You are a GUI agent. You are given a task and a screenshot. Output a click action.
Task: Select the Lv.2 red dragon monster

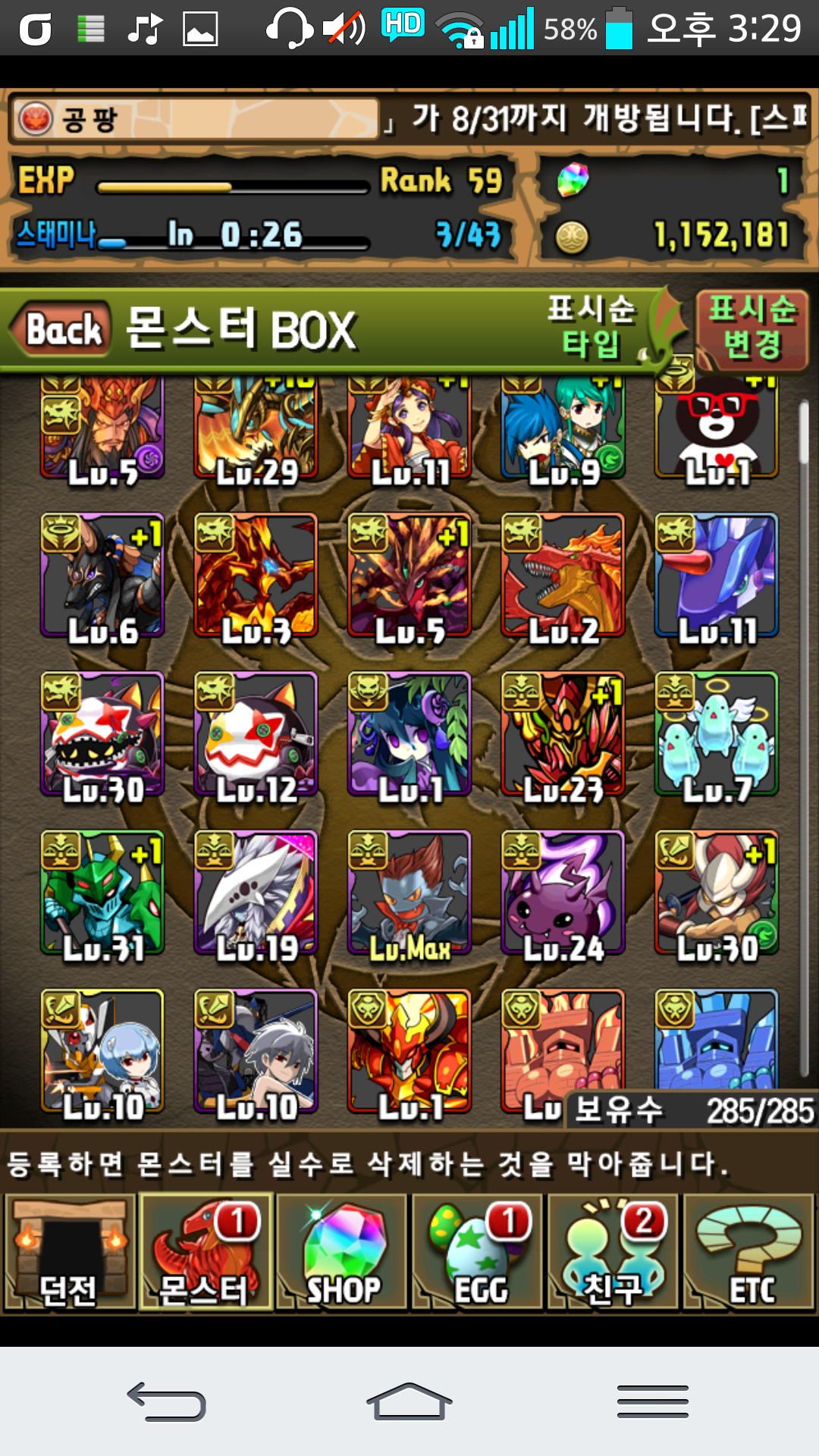[563, 575]
